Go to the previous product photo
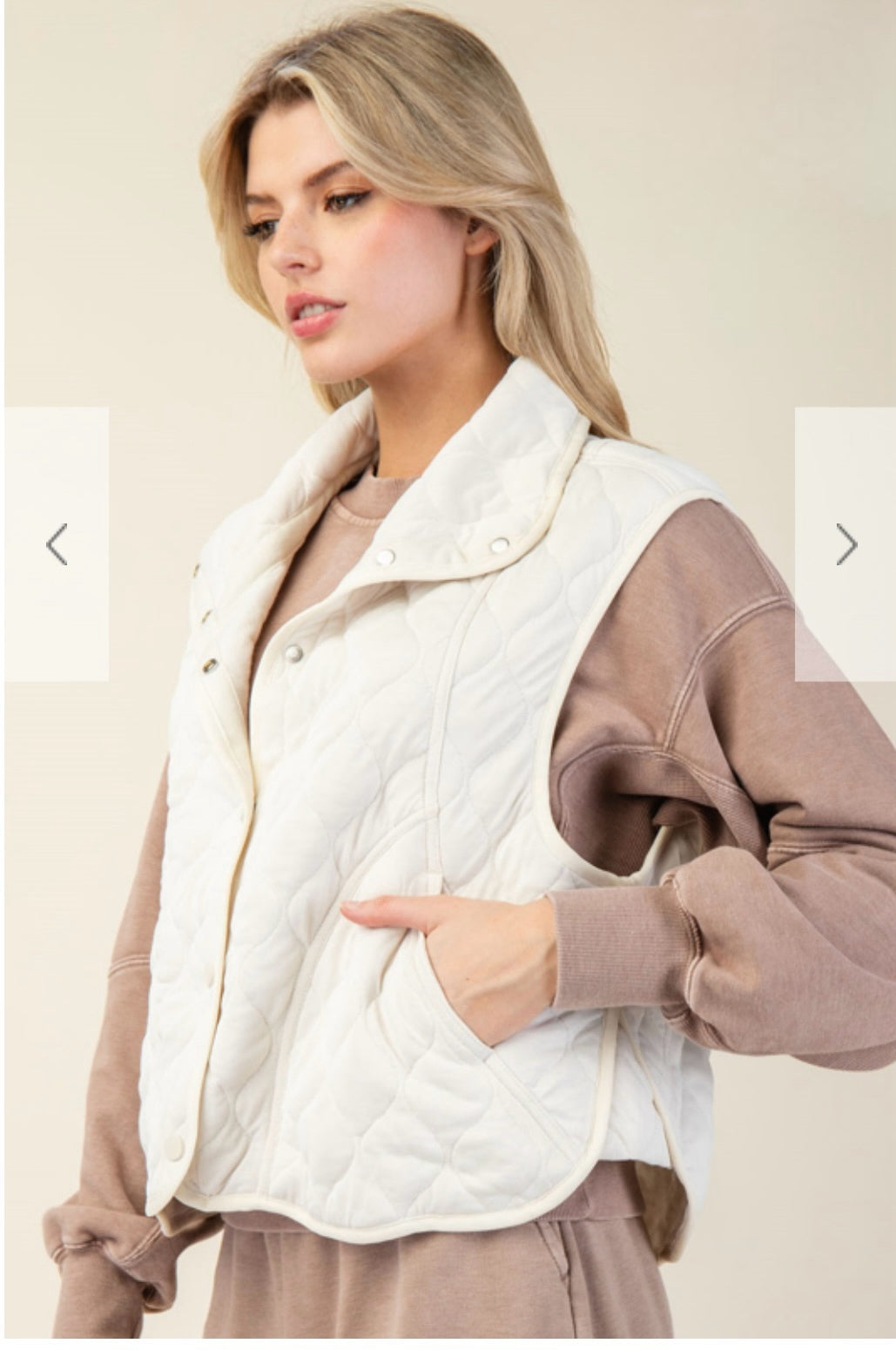Screen dimensions: 896x1350 tap(57, 544)
